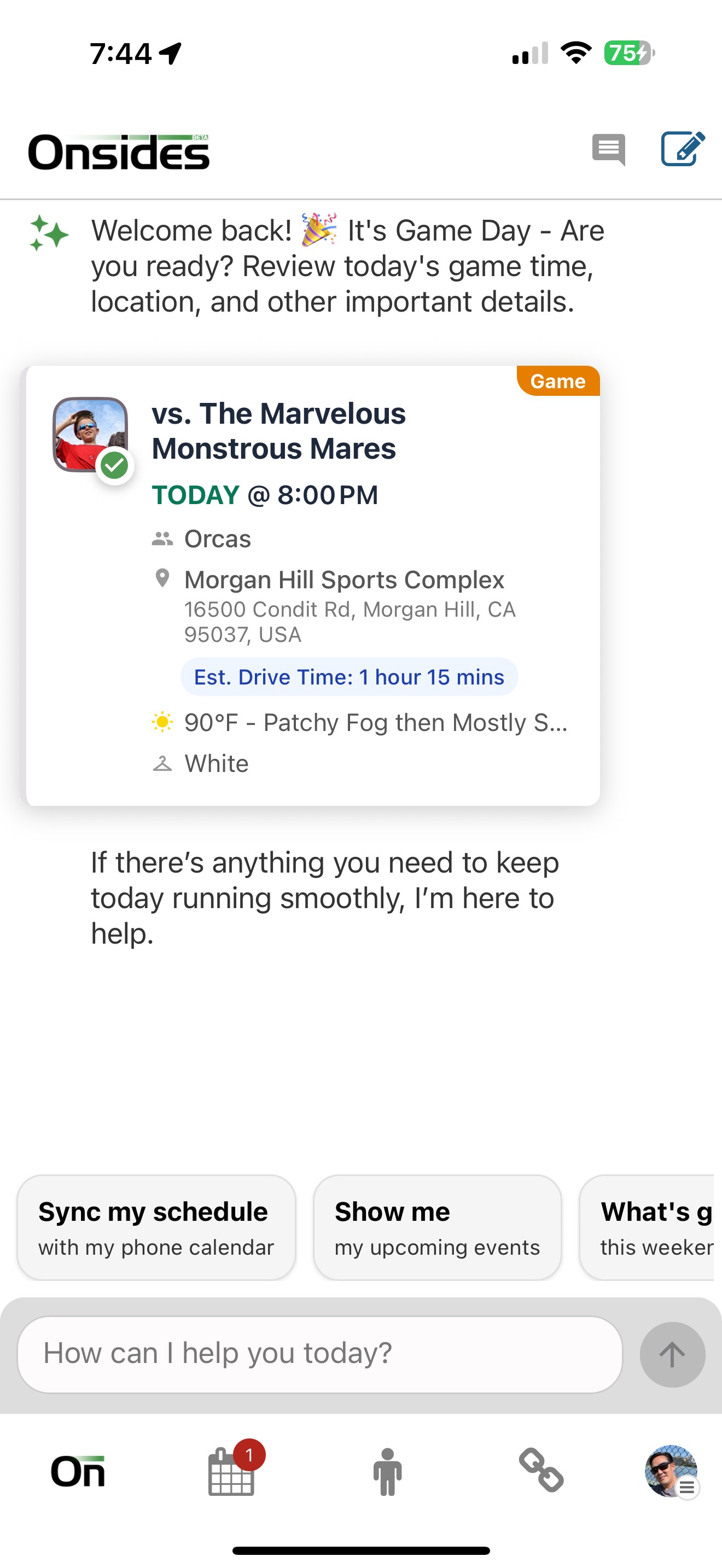Select the What's this weekend suggestion

(x=649, y=1228)
